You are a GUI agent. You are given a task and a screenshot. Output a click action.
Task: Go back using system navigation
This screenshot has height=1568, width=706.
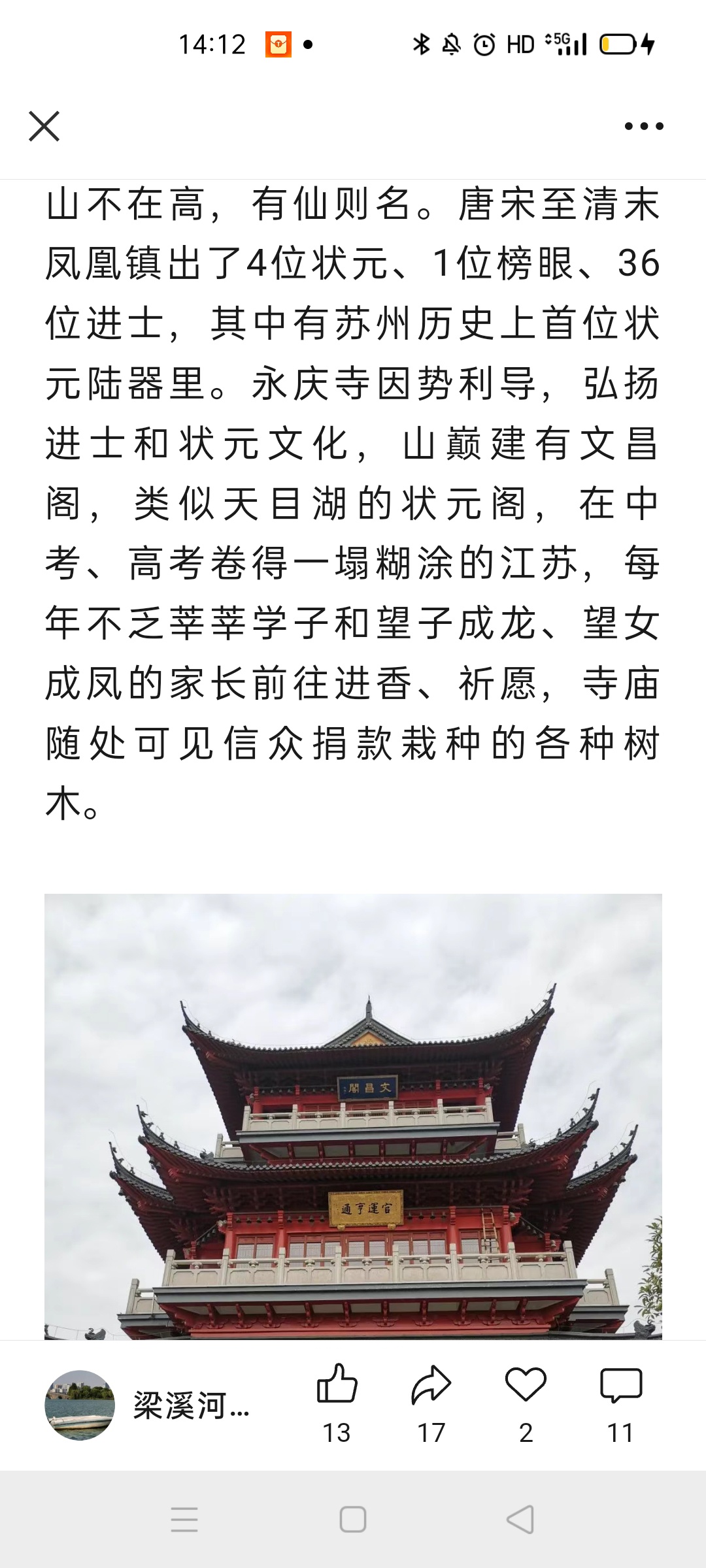pos(521,1520)
